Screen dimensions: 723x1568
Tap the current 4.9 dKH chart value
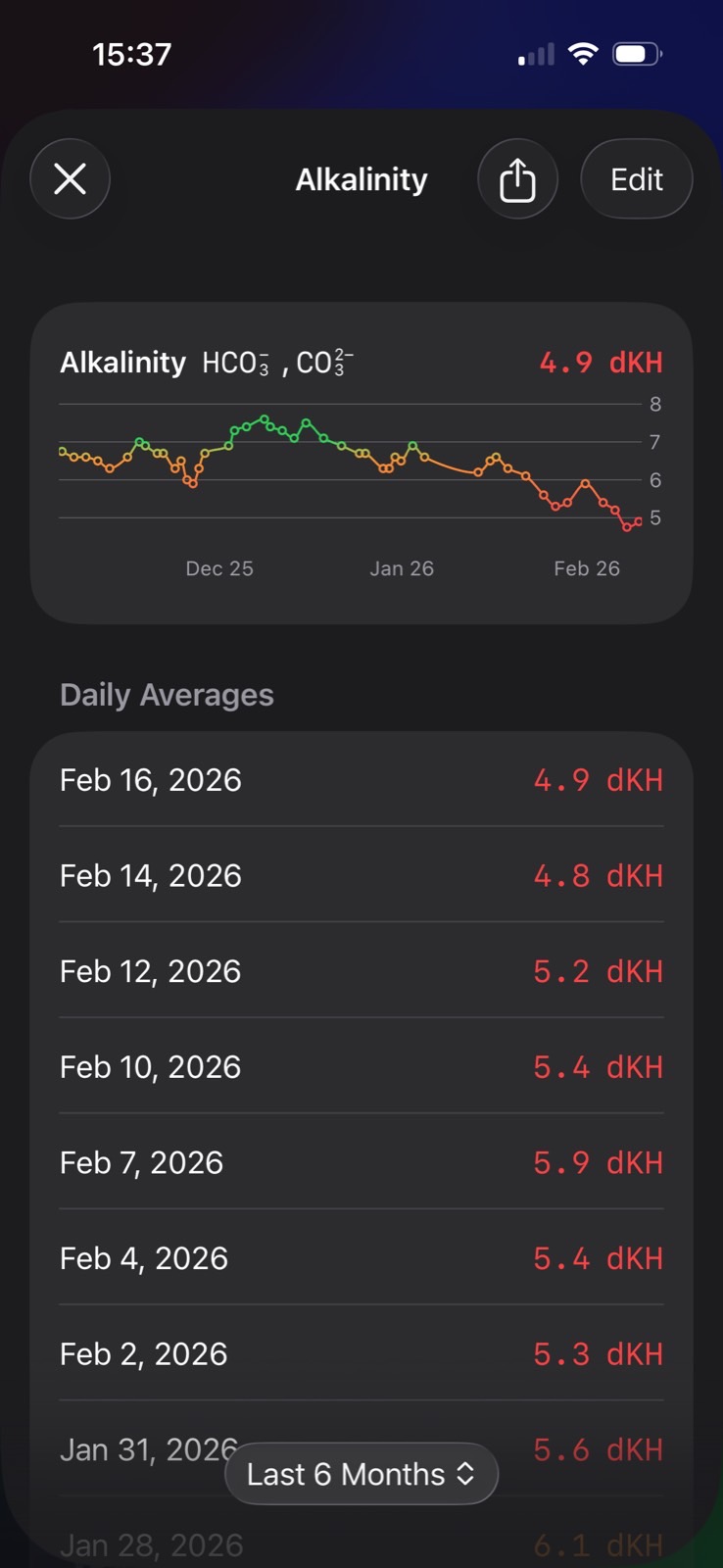click(x=602, y=362)
